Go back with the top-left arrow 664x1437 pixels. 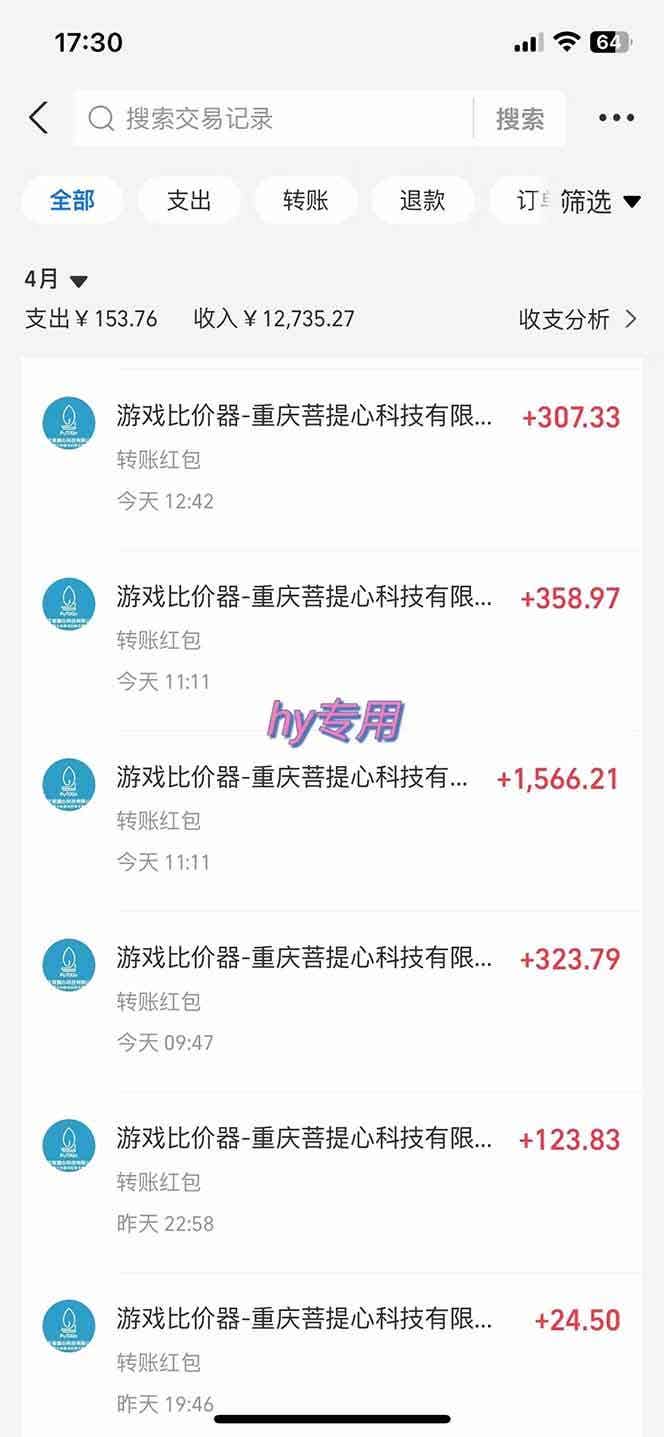(38, 118)
